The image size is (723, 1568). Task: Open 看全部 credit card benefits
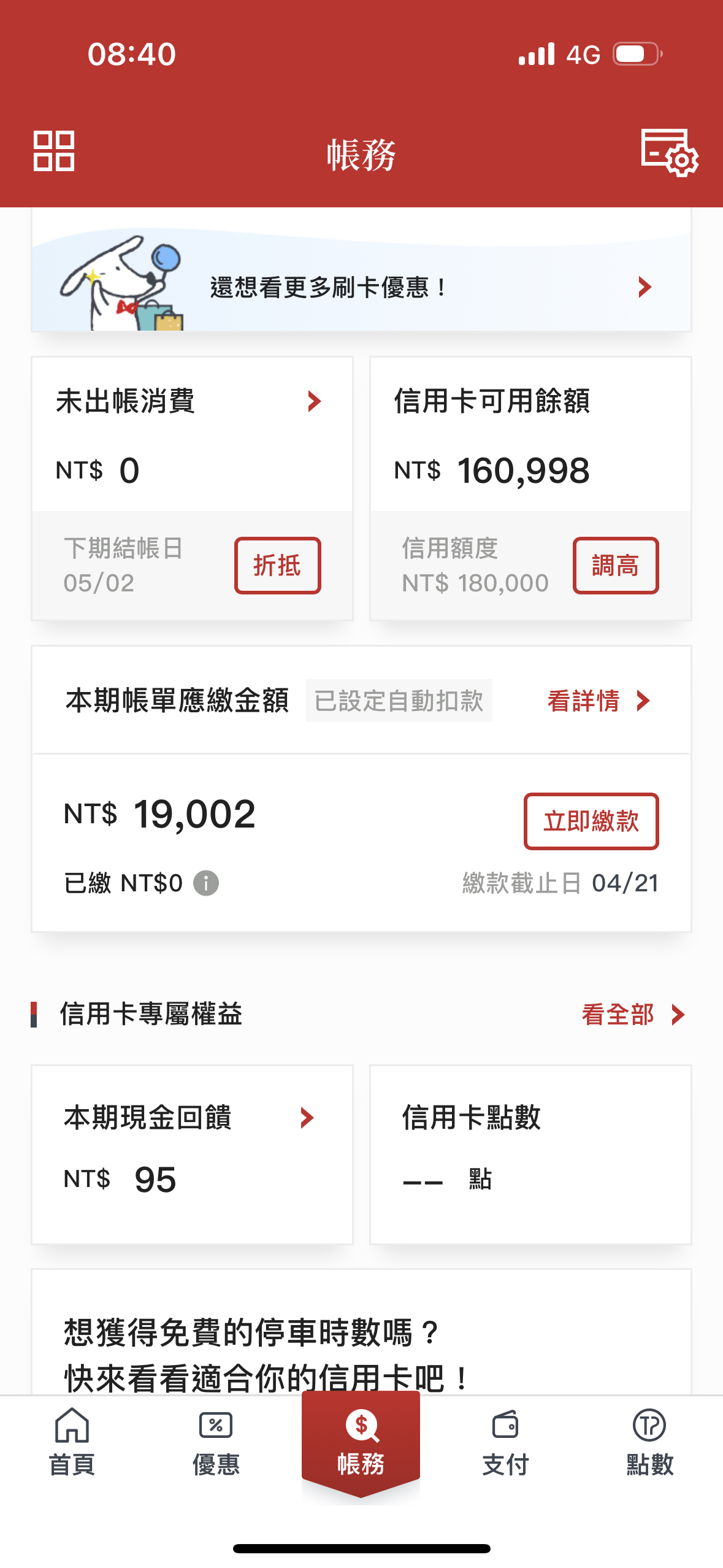(x=633, y=1015)
